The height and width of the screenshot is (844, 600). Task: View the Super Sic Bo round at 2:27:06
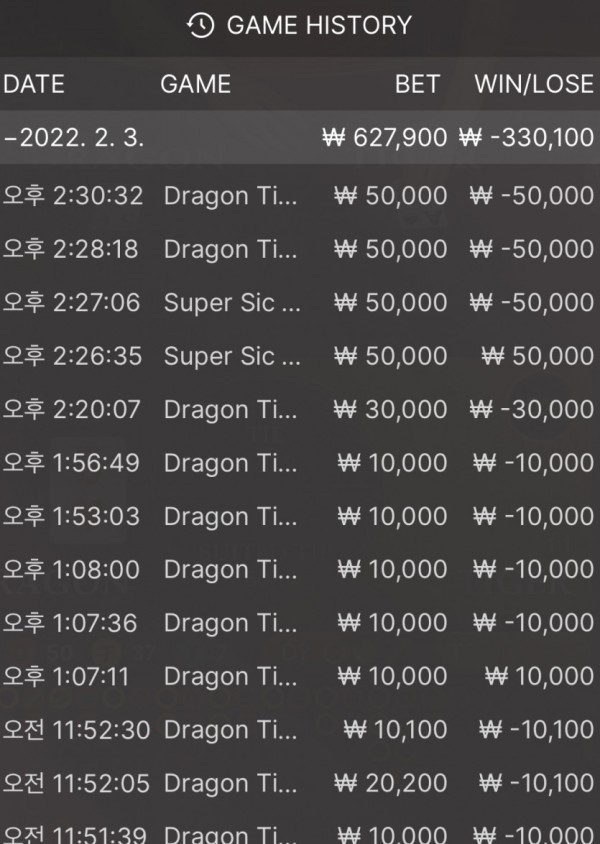pyautogui.click(x=298, y=302)
